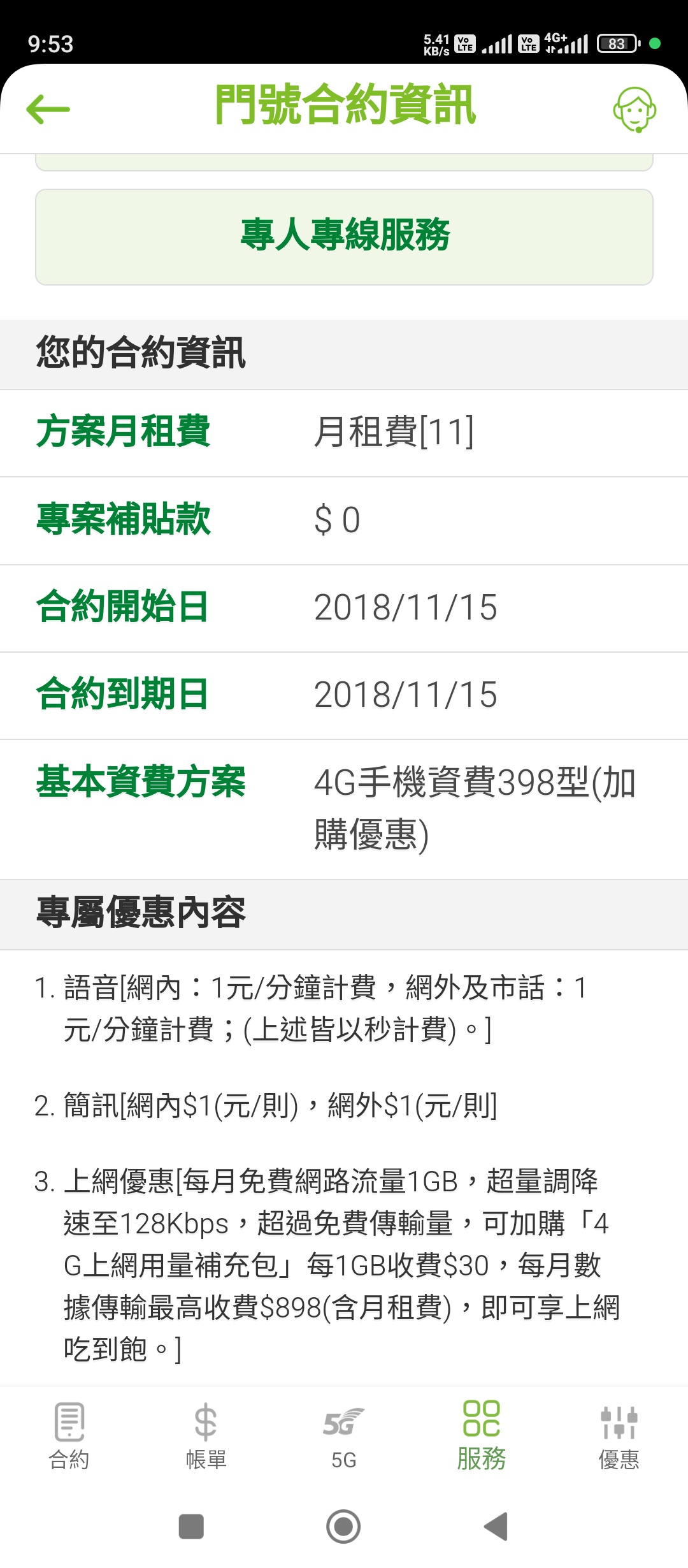Screen dimensions: 688x1568
Task: Go back using the green arrow
Action: click(48, 109)
